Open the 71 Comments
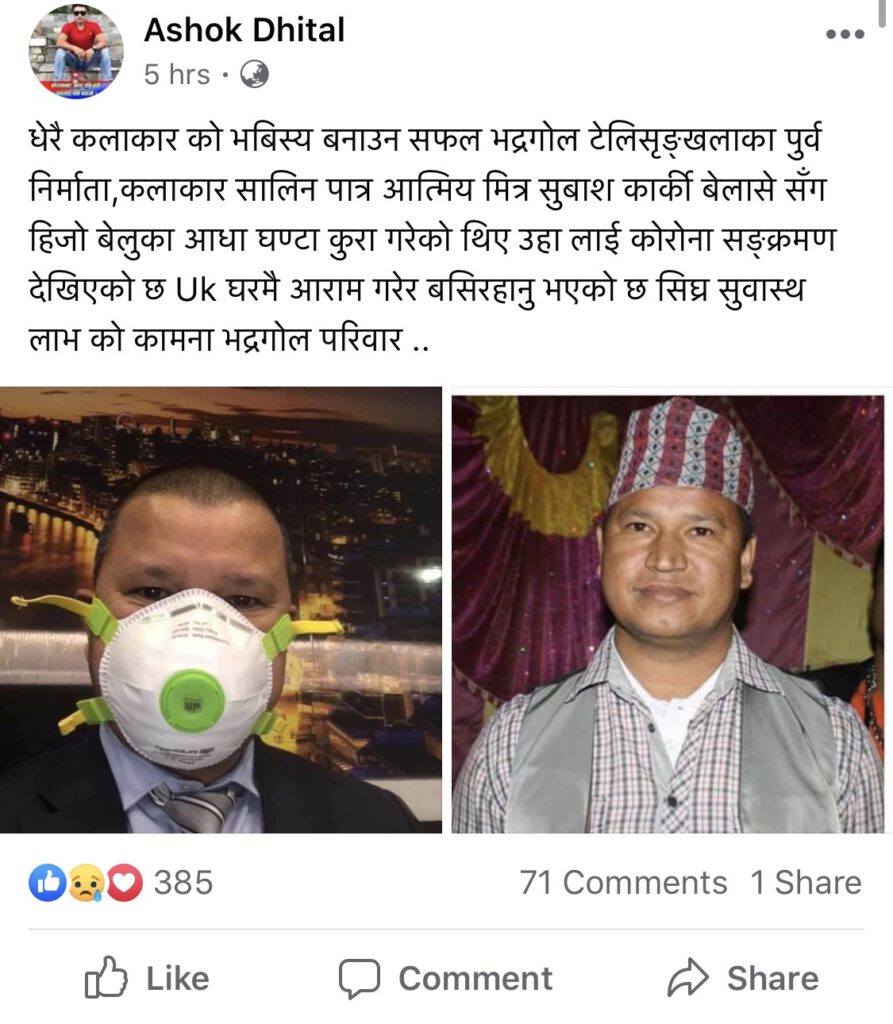Screen dimensions: 893x1024 point(623,883)
